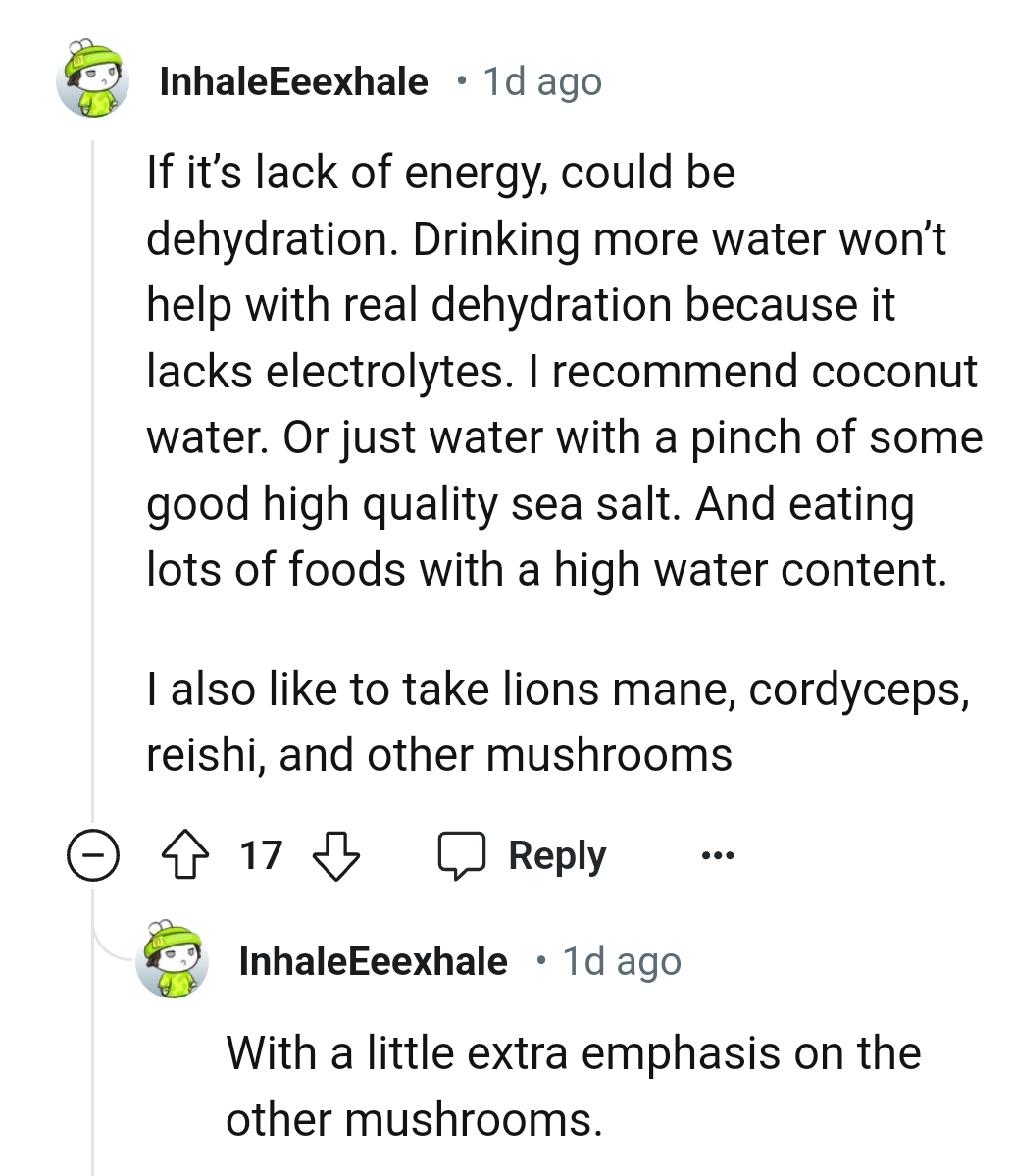Open the comment overflow ellipsis menu
This screenshot has width=1013, height=1176.
coord(717,855)
